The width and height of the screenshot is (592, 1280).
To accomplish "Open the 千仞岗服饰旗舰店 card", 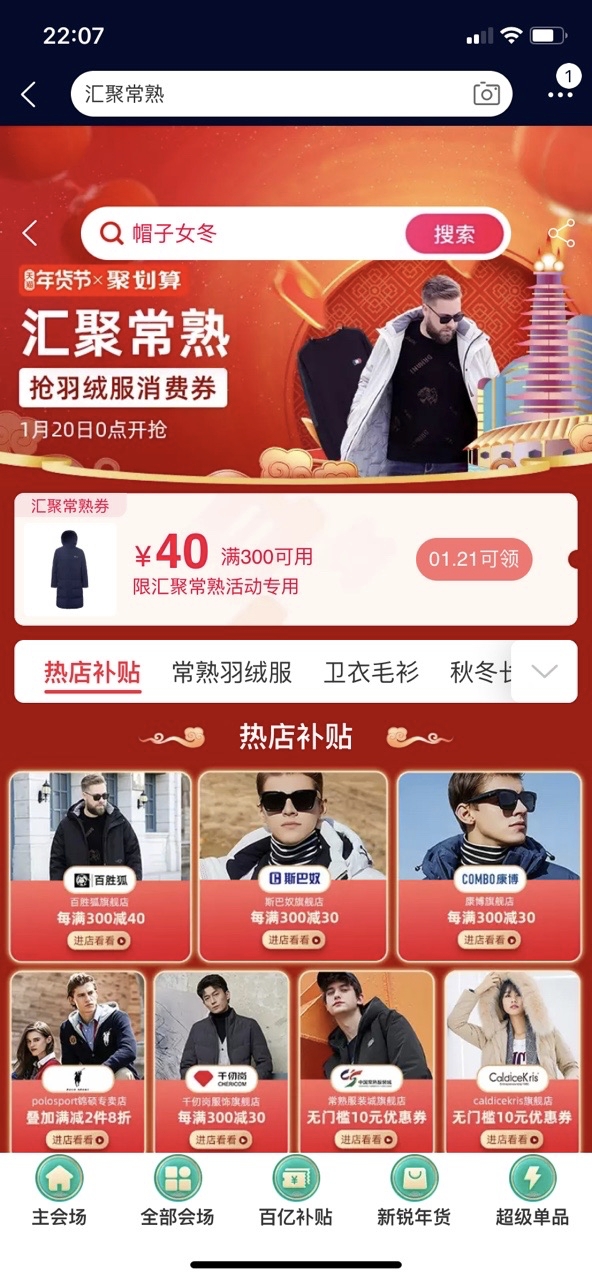I will tap(222, 1061).
